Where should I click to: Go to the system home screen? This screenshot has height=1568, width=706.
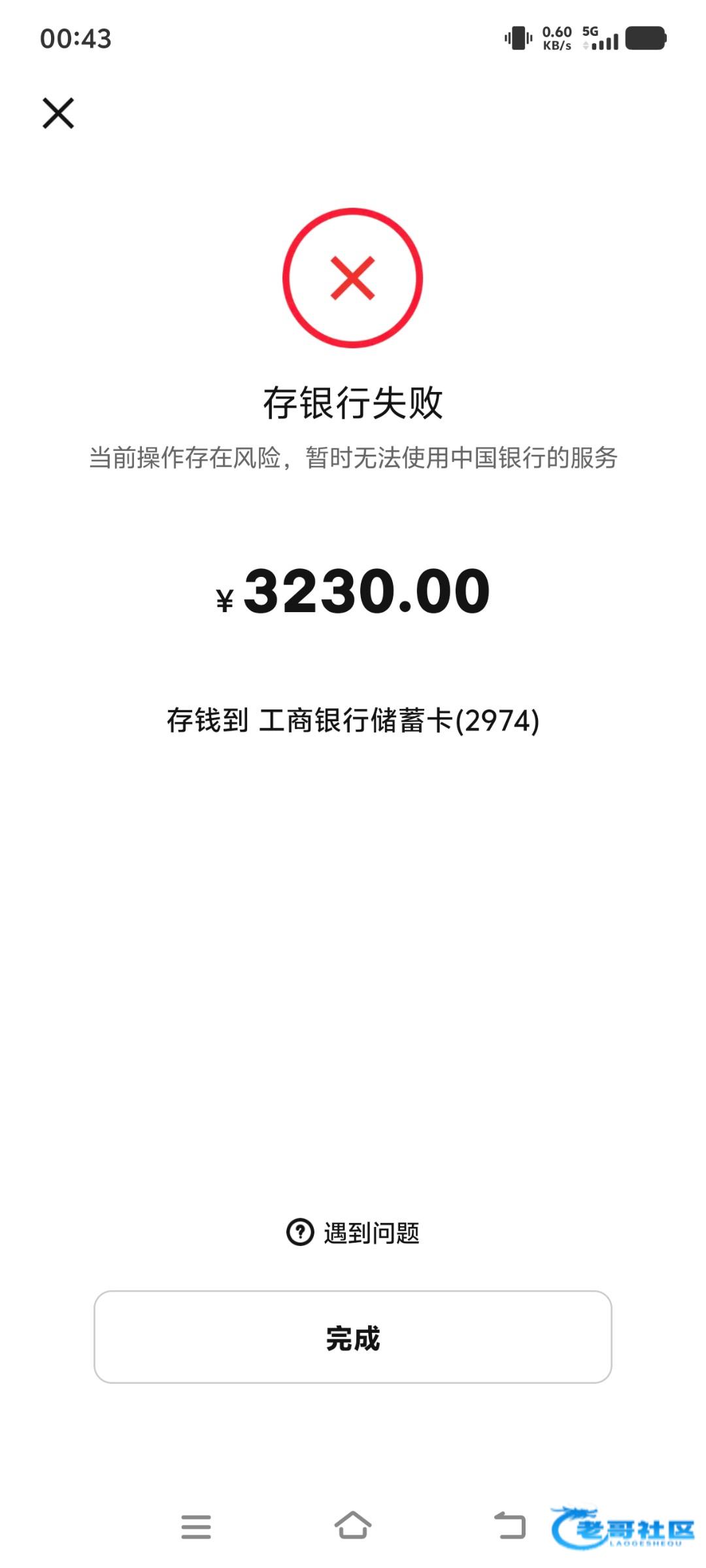(353, 1526)
